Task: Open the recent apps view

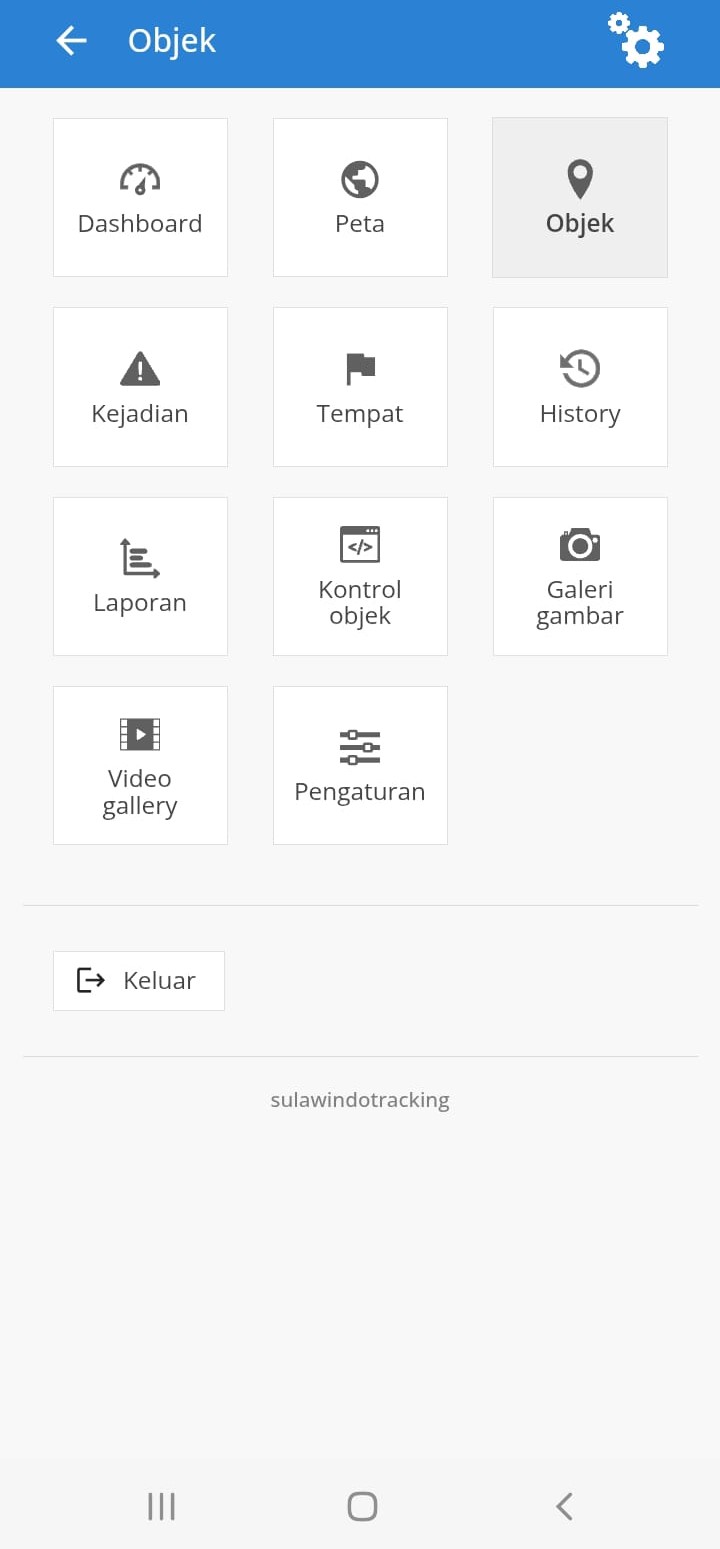Action: pos(161,1506)
